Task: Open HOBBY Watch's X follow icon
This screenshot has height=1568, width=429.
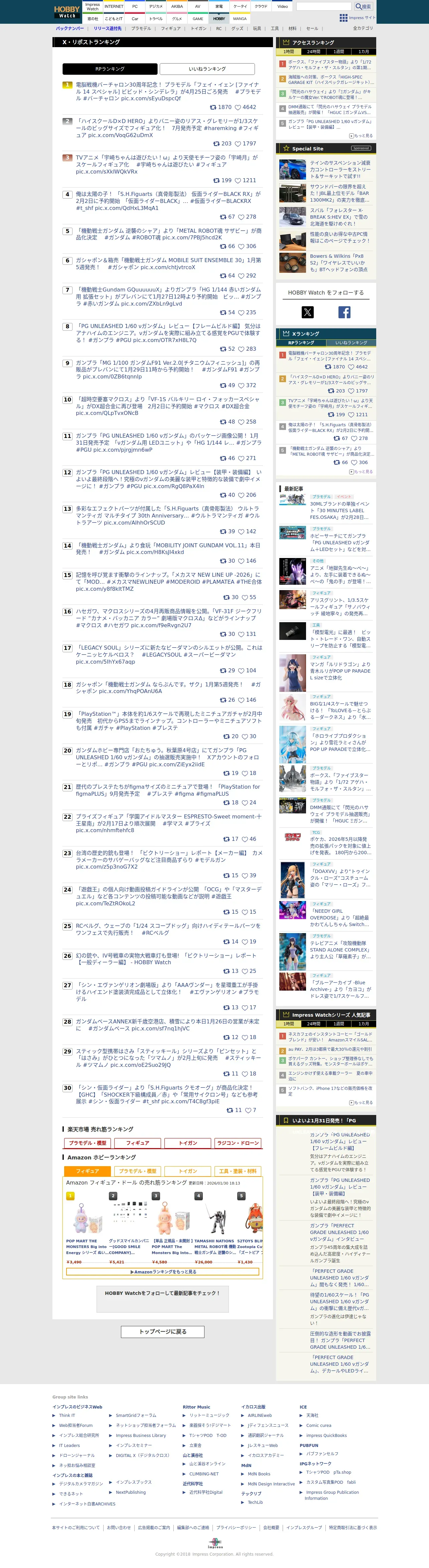Action: tap(308, 312)
